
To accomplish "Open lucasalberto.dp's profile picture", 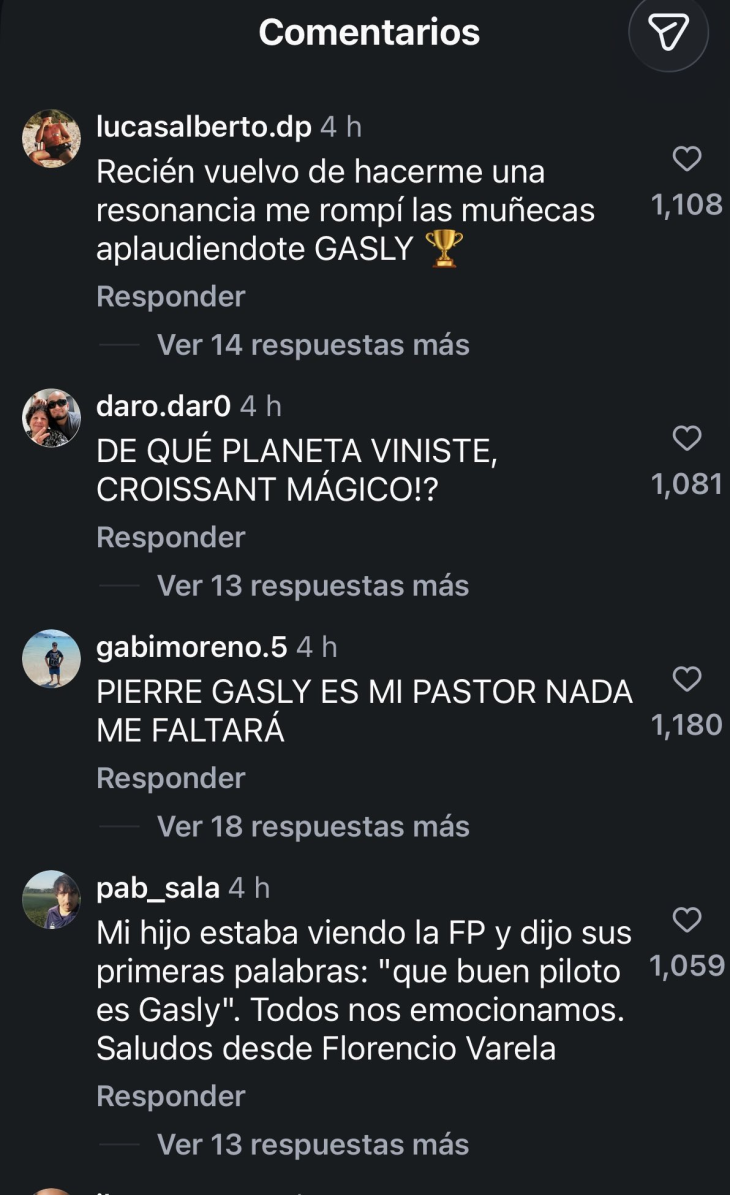I will pyautogui.click(x=51, y=138).
